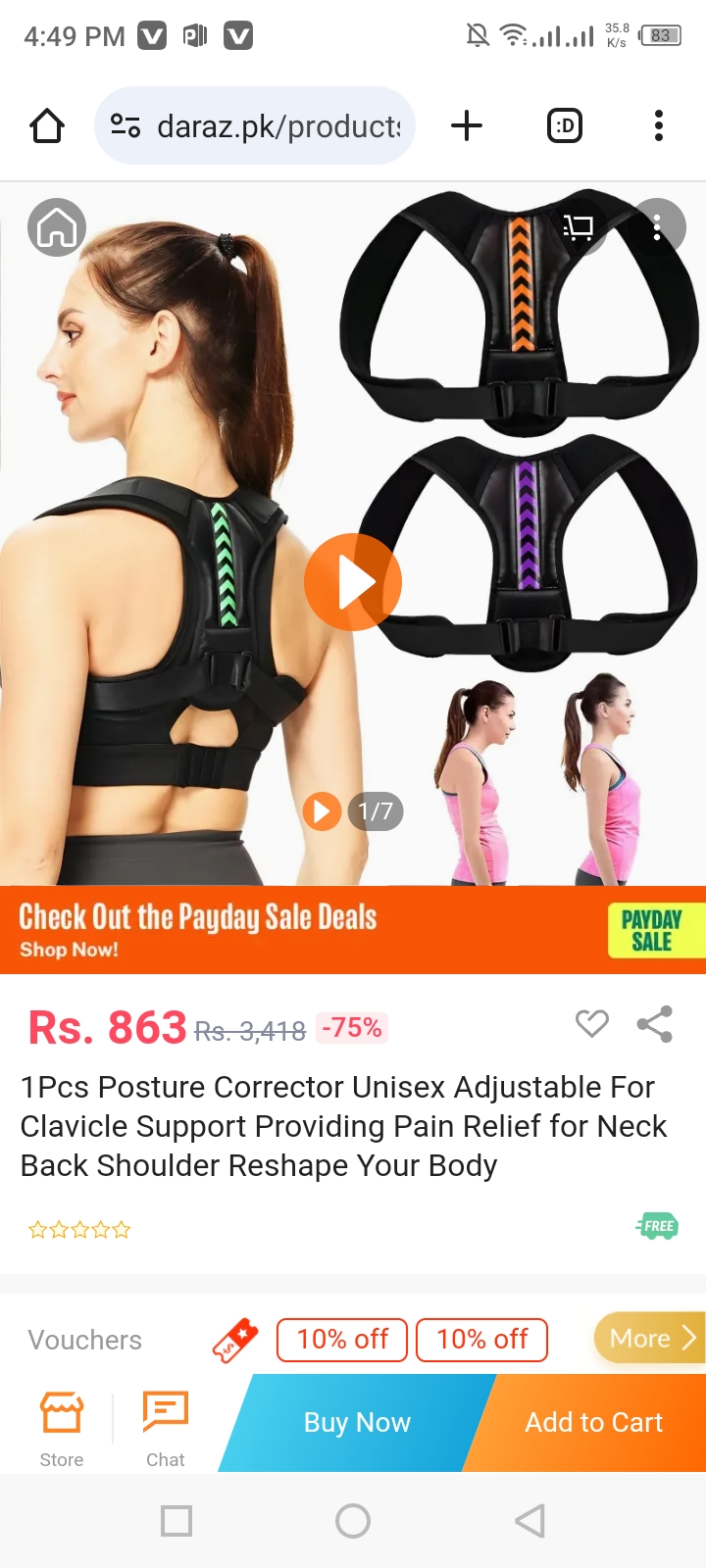Select the second 10% off voucher
Screen dimensions: 706x1568
pos(481,1340)
